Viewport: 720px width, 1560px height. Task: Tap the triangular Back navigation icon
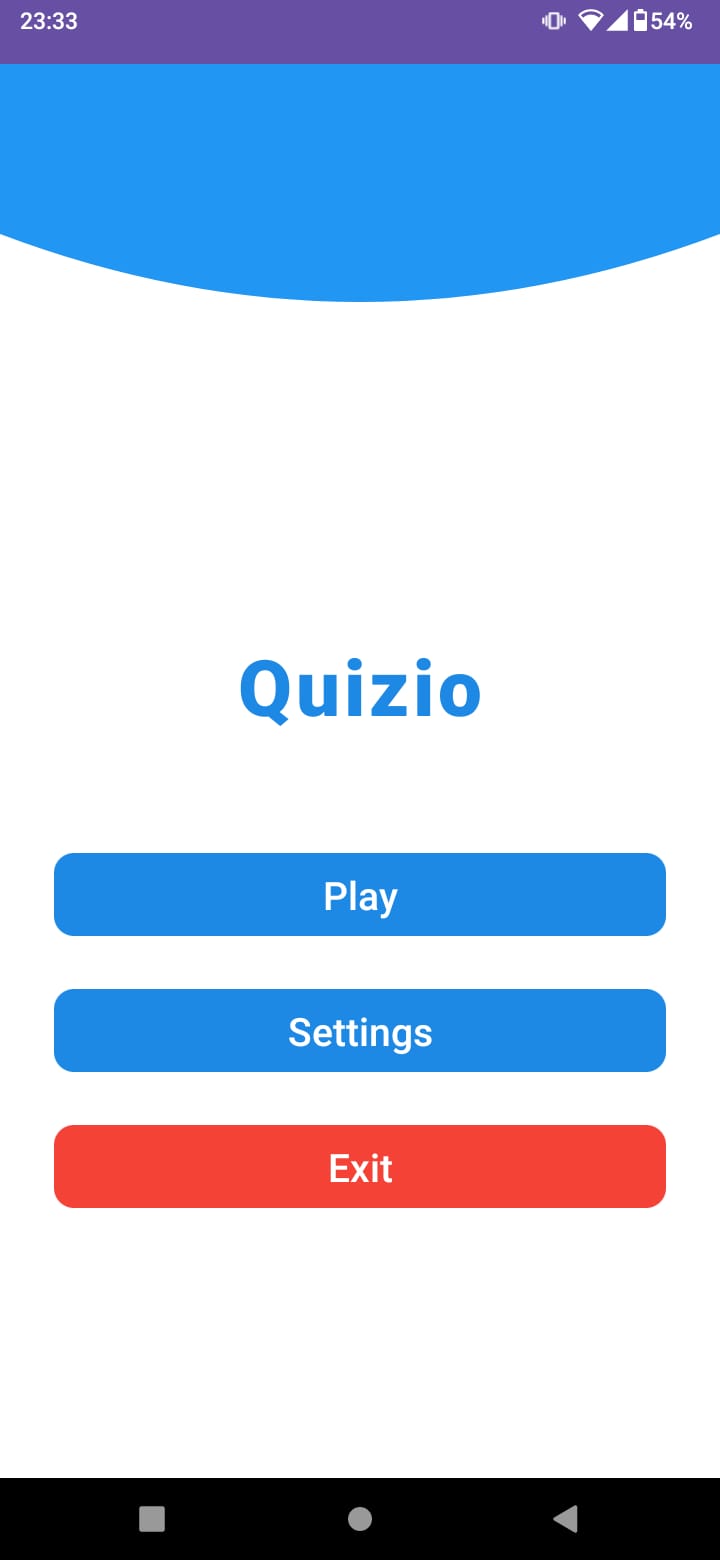coord(565,1519)
